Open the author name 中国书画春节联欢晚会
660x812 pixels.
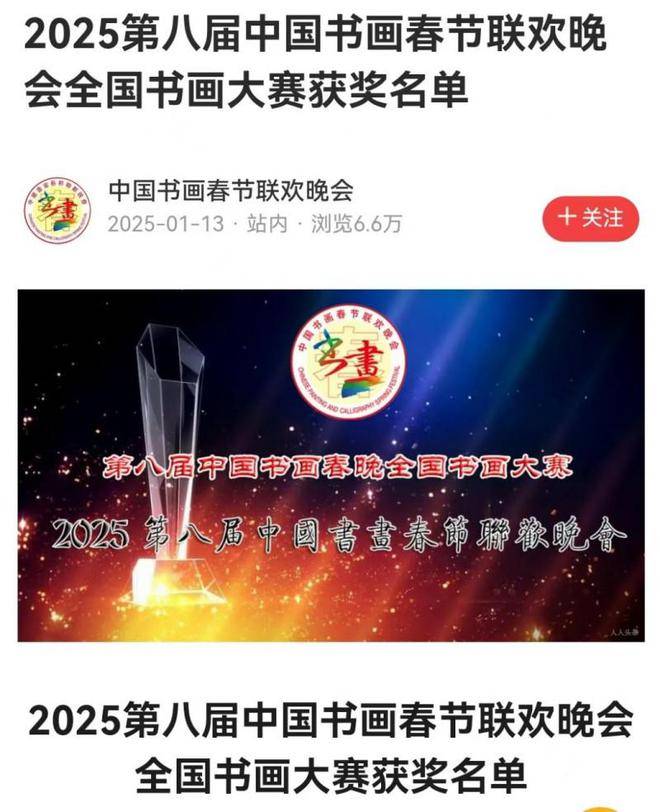tap(230, 191)
